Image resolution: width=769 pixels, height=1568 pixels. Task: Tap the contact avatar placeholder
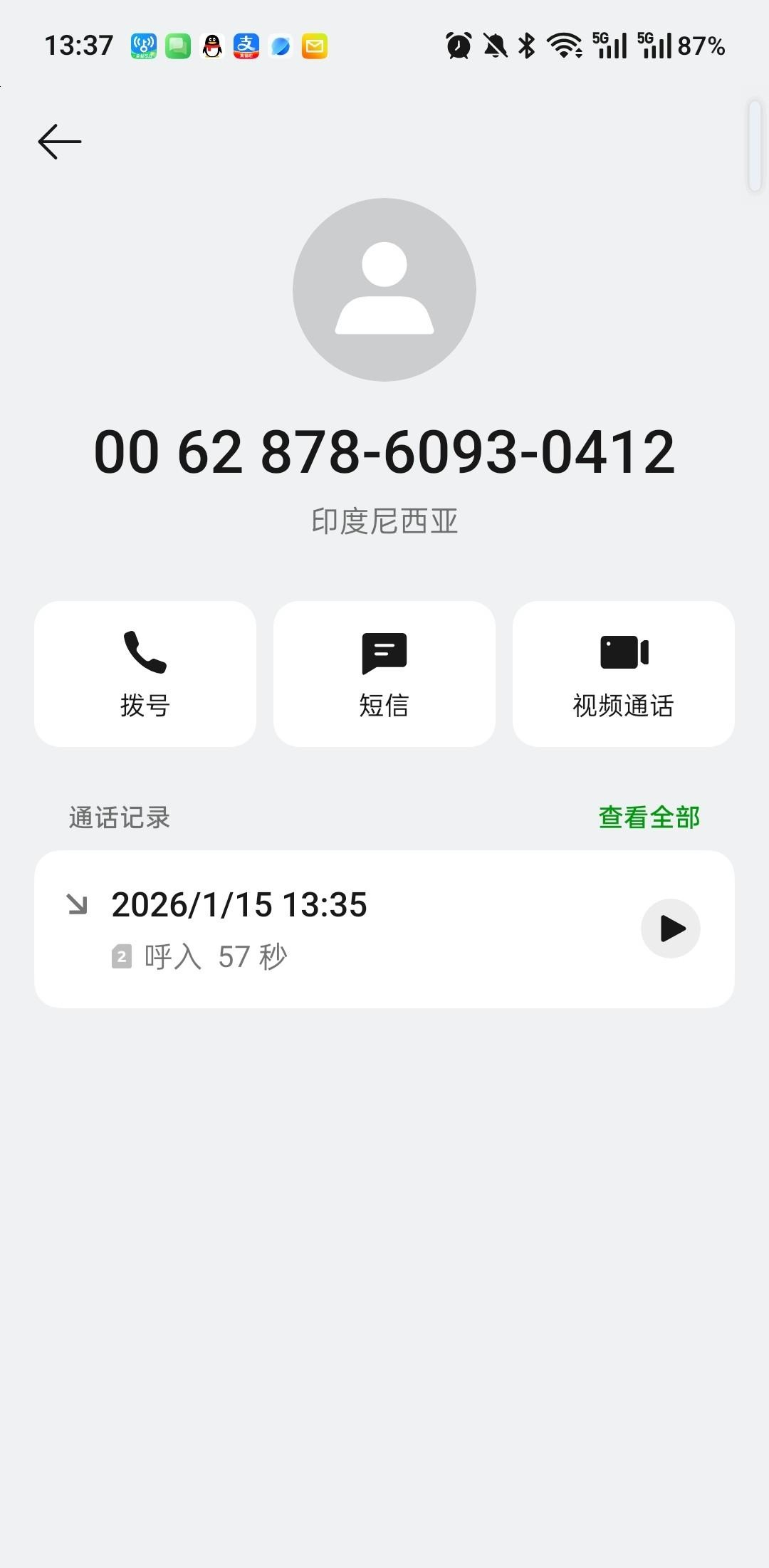point(384,290)
